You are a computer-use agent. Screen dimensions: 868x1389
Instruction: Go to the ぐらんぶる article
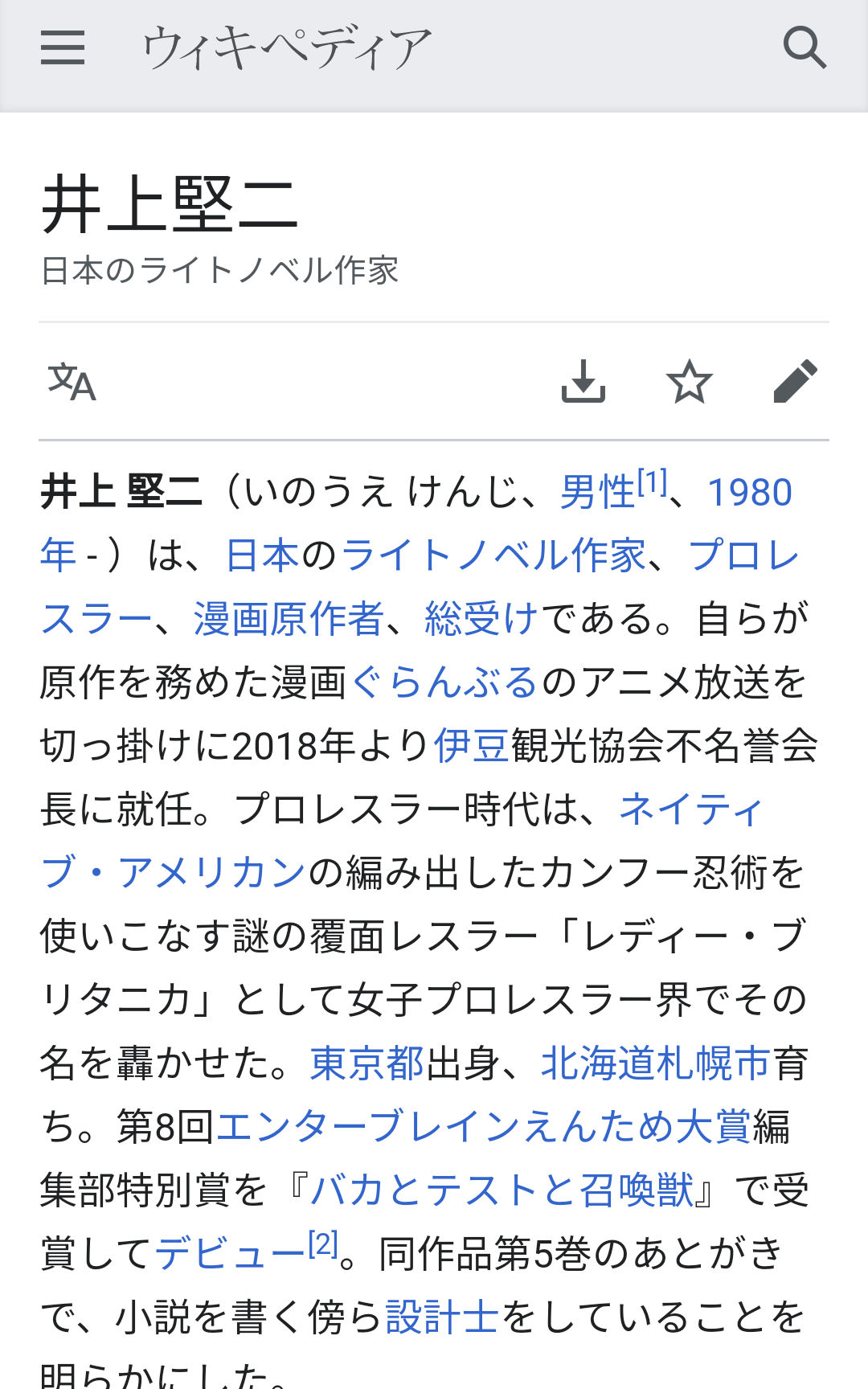tap(444, 682)
